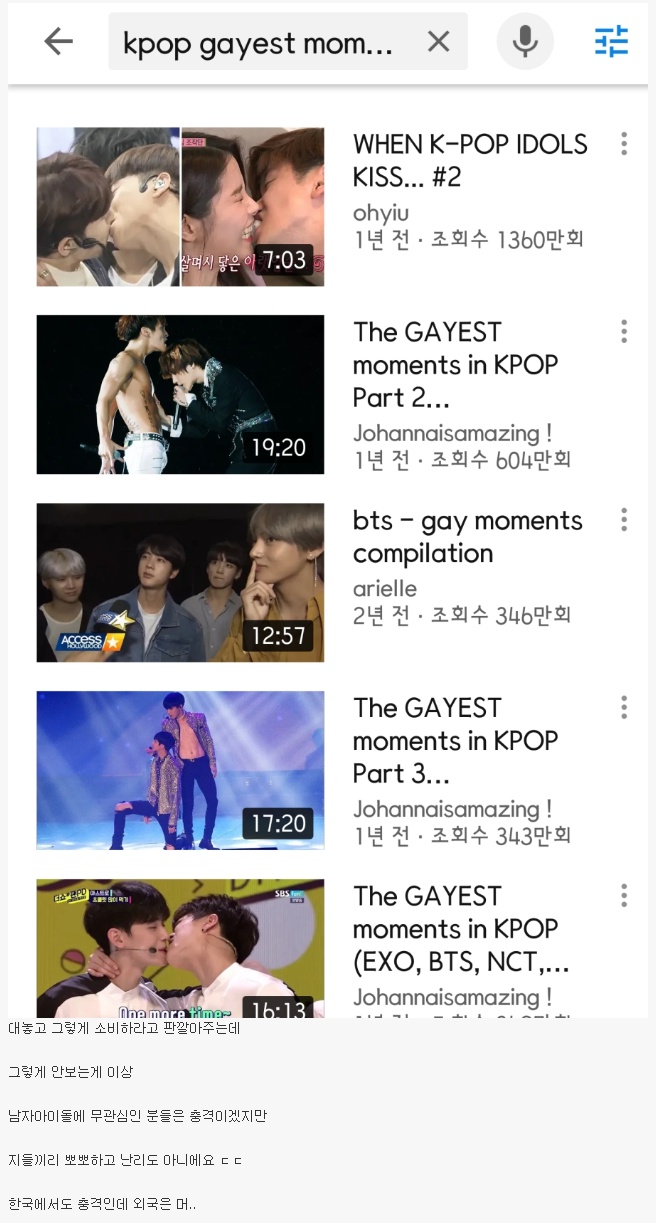The height and width of the screenshot is (1223, 656).
Task: Play 'WHEN K-POP IDOLS KISS... #2' video
Action: click(180, 207)
